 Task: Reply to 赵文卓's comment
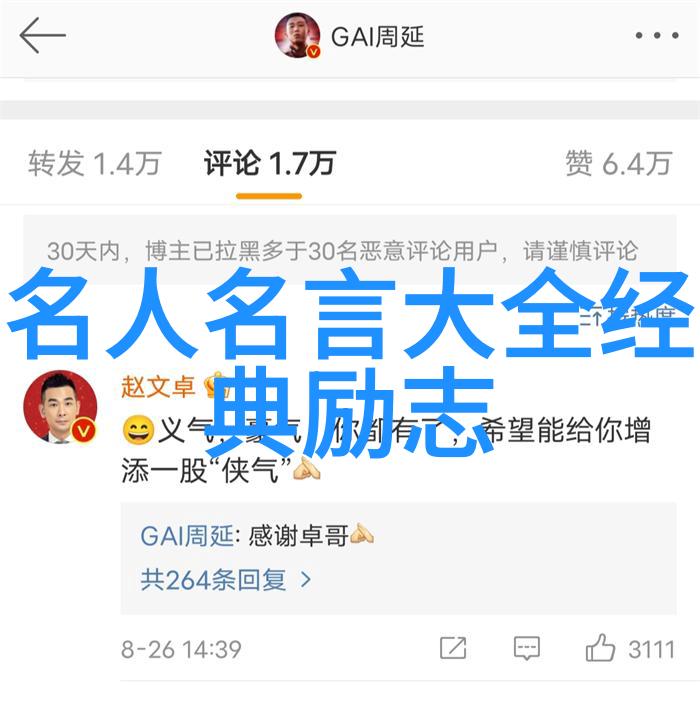pyautogui.click(x=527, y=648)
